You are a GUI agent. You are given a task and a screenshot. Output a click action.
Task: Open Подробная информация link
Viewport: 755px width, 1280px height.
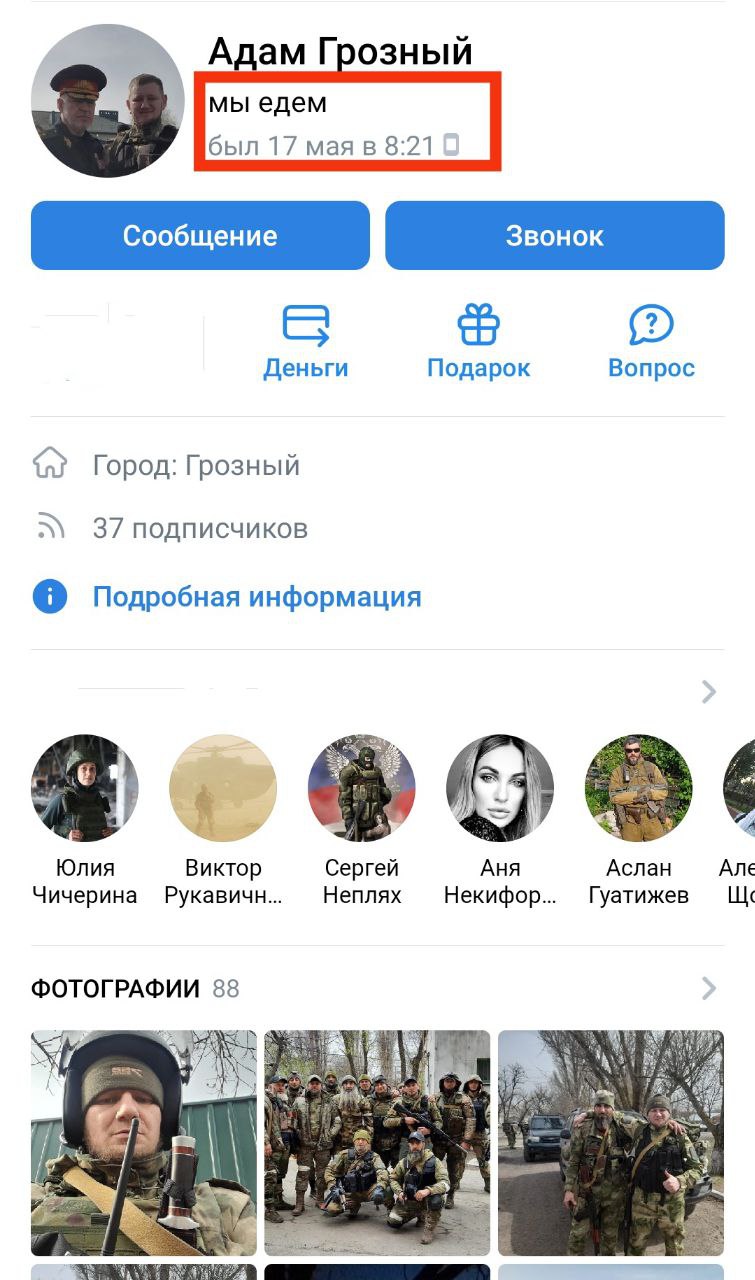(256, 597)
